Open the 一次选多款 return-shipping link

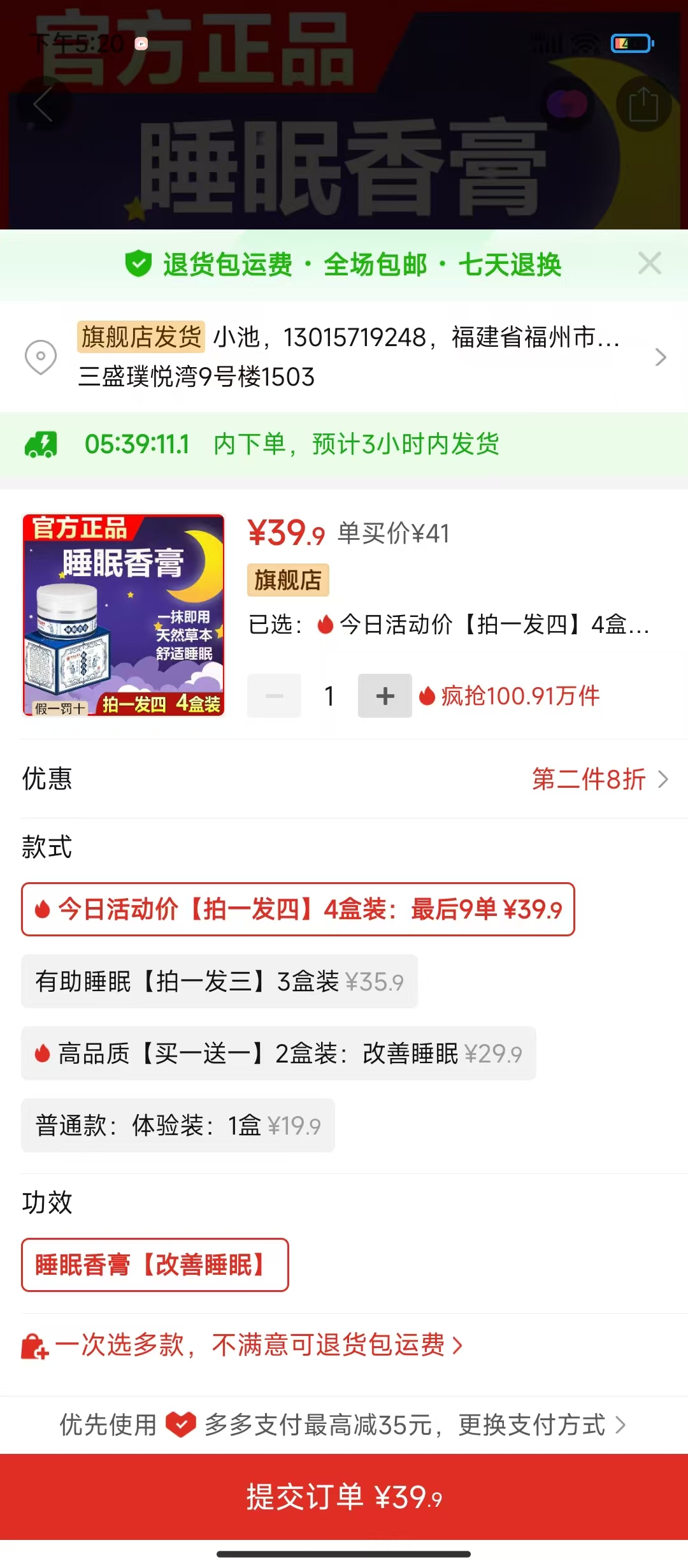coord(242,1346)
